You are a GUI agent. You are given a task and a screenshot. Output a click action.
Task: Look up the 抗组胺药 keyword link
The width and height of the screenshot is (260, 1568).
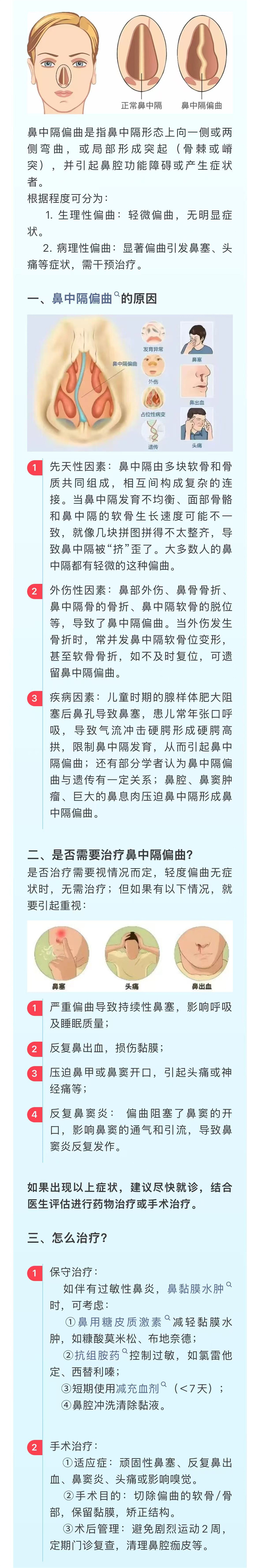(x=97, y=1355)
